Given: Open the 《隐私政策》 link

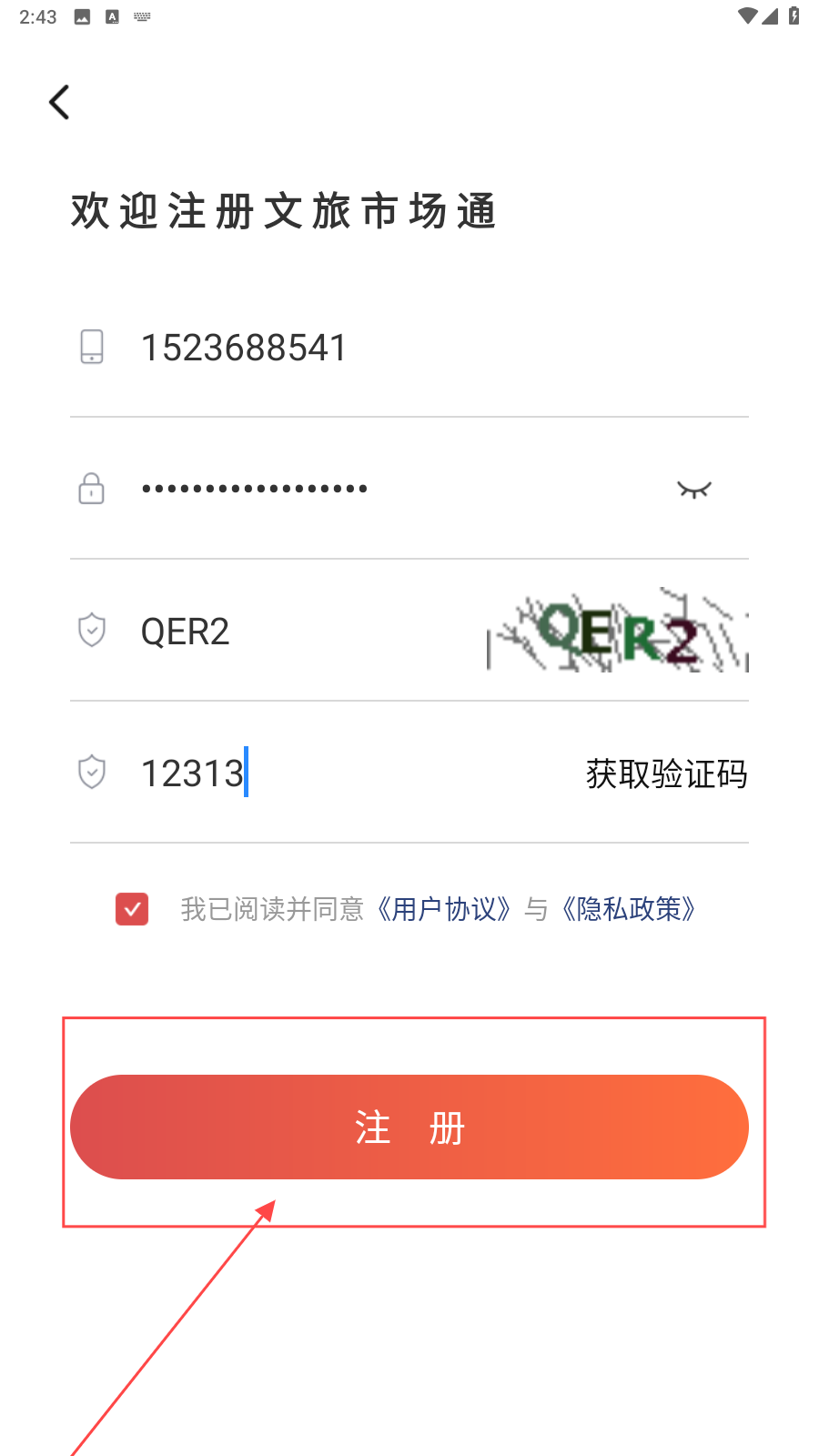Looking at the screenshot, I should click(629, 909).
